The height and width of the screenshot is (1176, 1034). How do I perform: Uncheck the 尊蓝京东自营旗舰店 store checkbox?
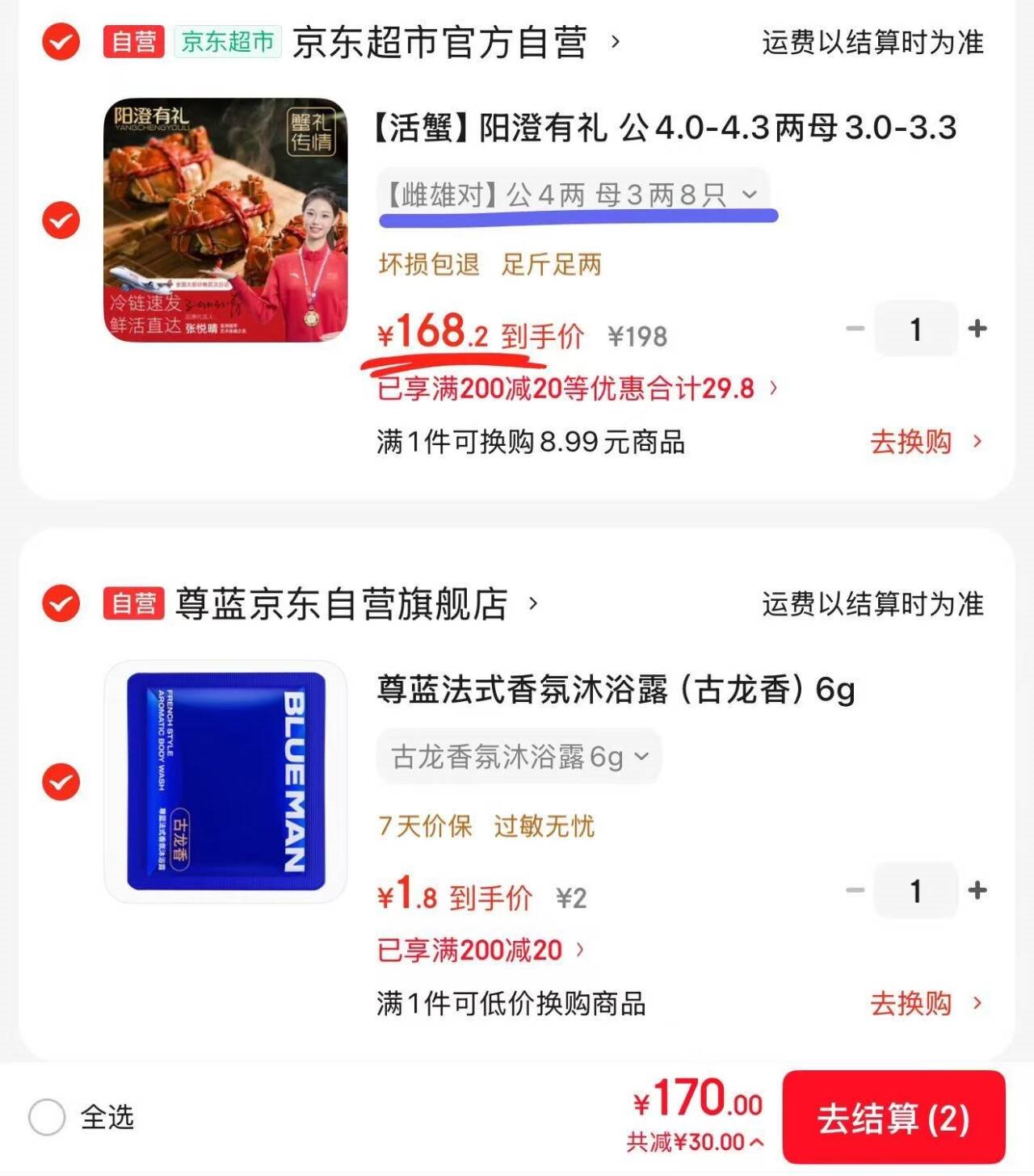point(61,603)
